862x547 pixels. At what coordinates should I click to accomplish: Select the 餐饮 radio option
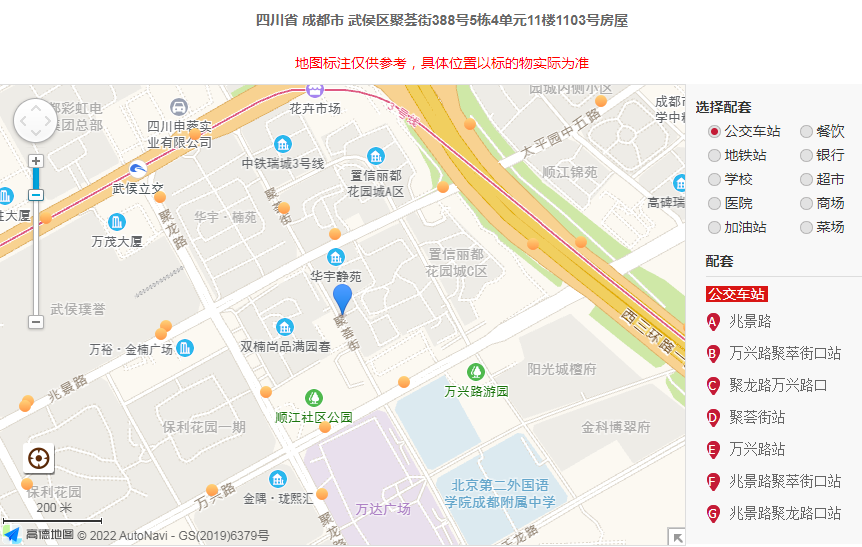click(x=806, y=131)
